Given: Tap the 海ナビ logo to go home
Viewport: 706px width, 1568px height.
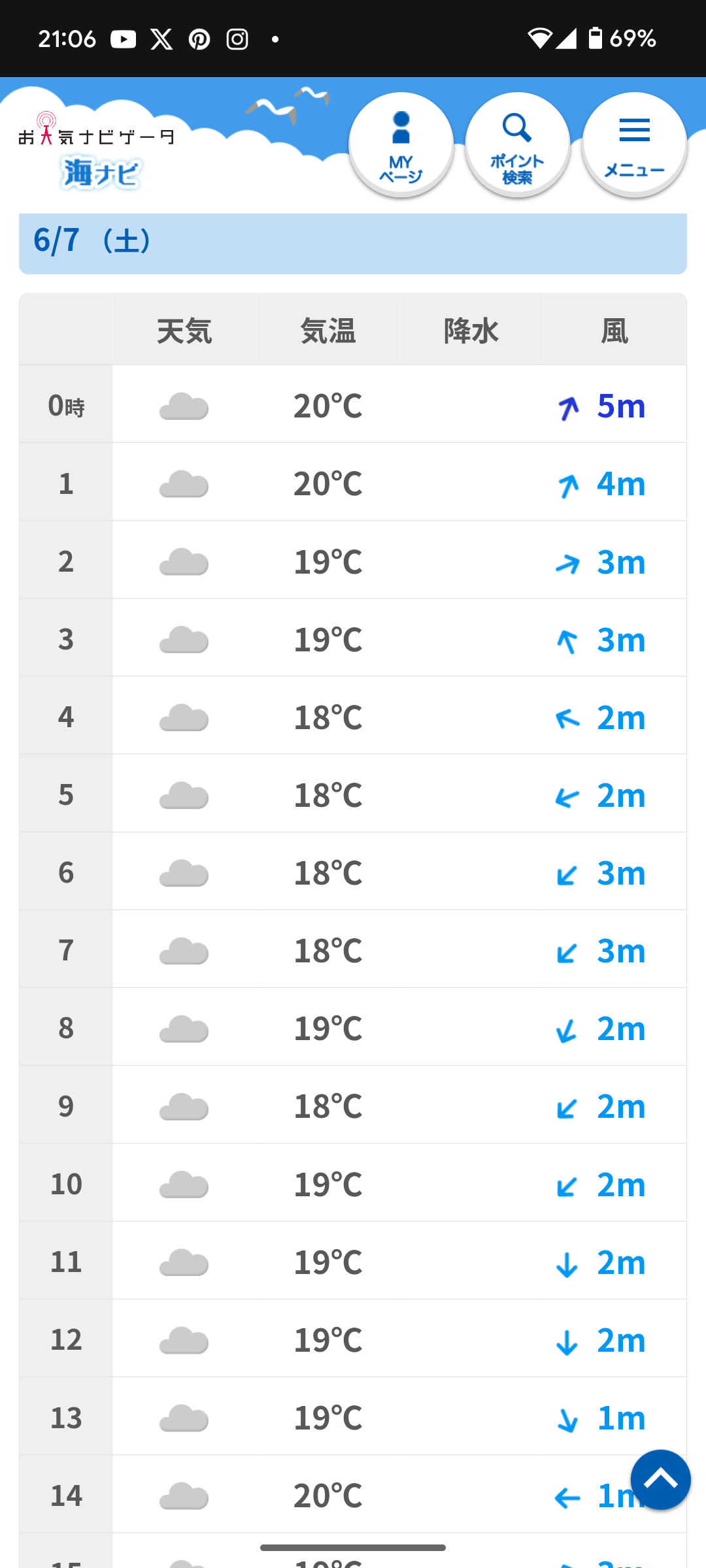Looking at the screenshot, I should (x=97, y=152).
